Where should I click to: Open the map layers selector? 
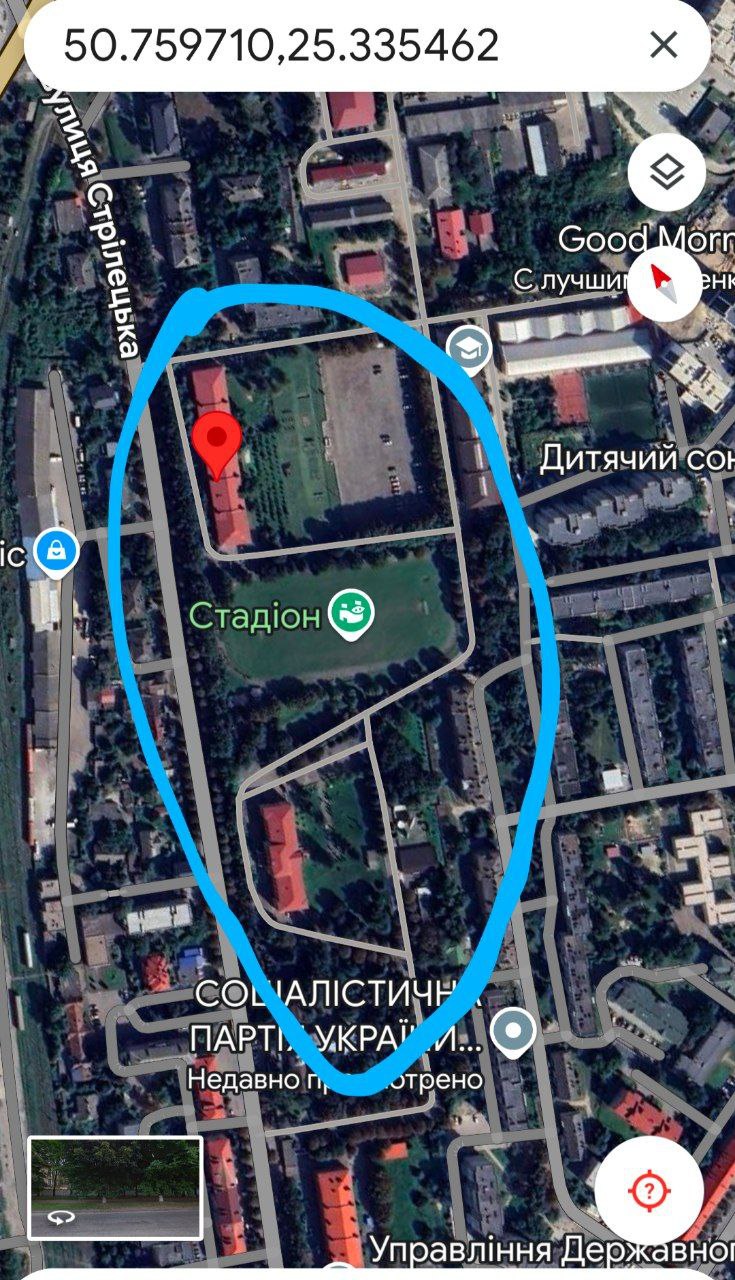[x=666, y=173]
